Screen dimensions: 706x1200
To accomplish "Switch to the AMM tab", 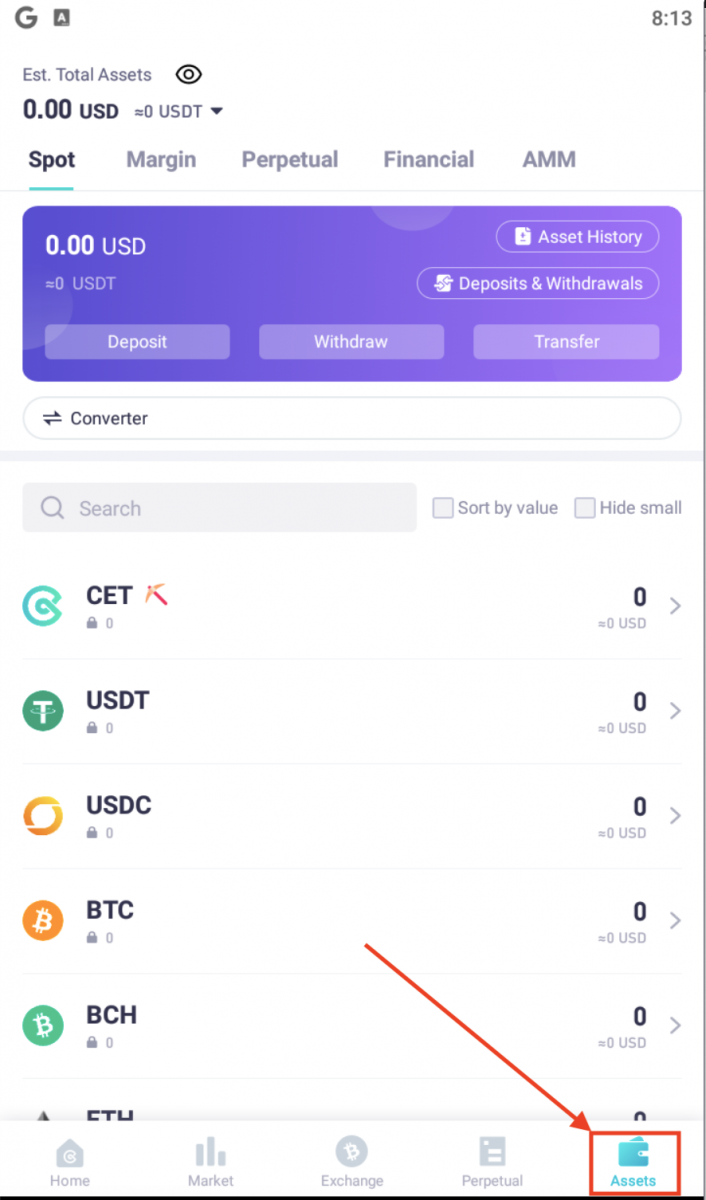I will [549, 160].
